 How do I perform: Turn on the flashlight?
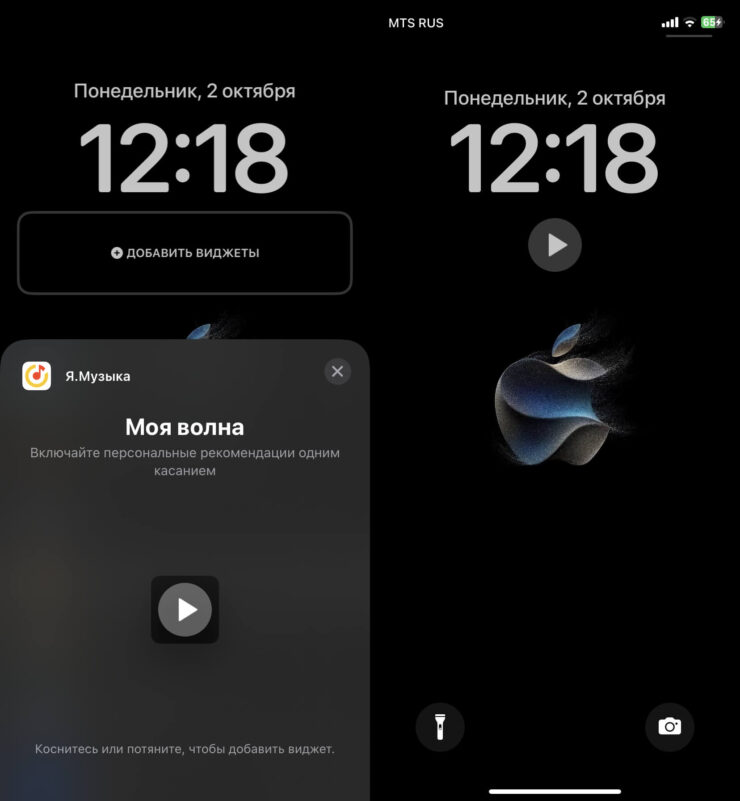pyautogui.click(x=440, y=726)
